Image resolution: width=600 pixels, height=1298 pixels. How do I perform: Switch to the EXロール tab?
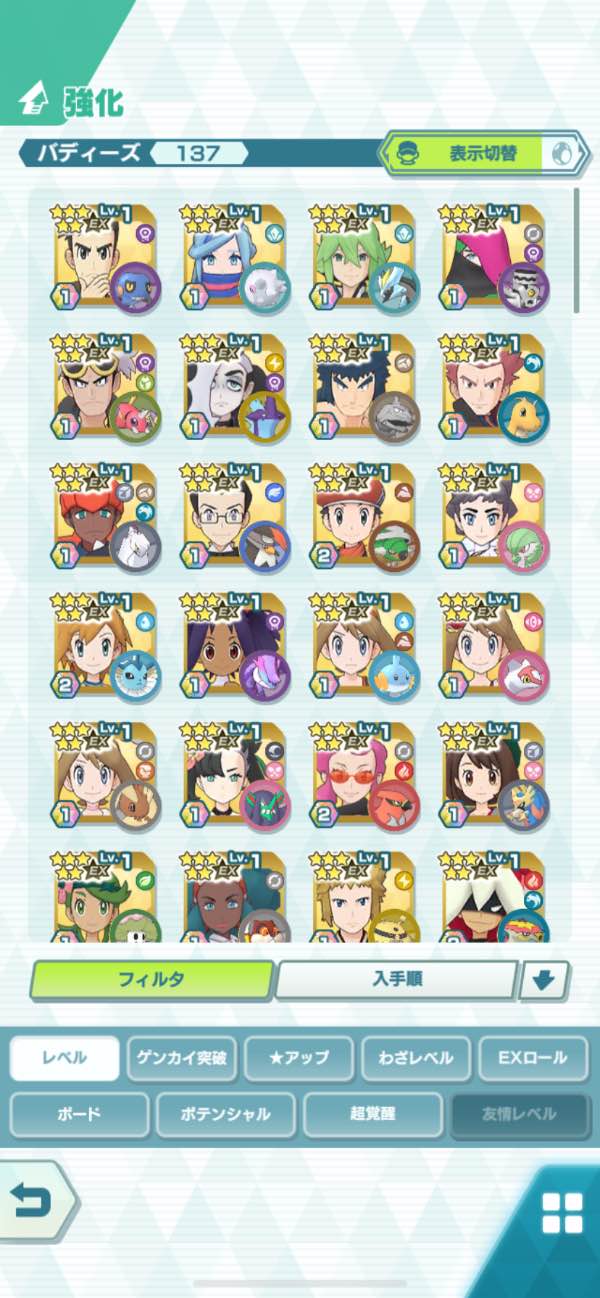click(x=533, y=1058)
